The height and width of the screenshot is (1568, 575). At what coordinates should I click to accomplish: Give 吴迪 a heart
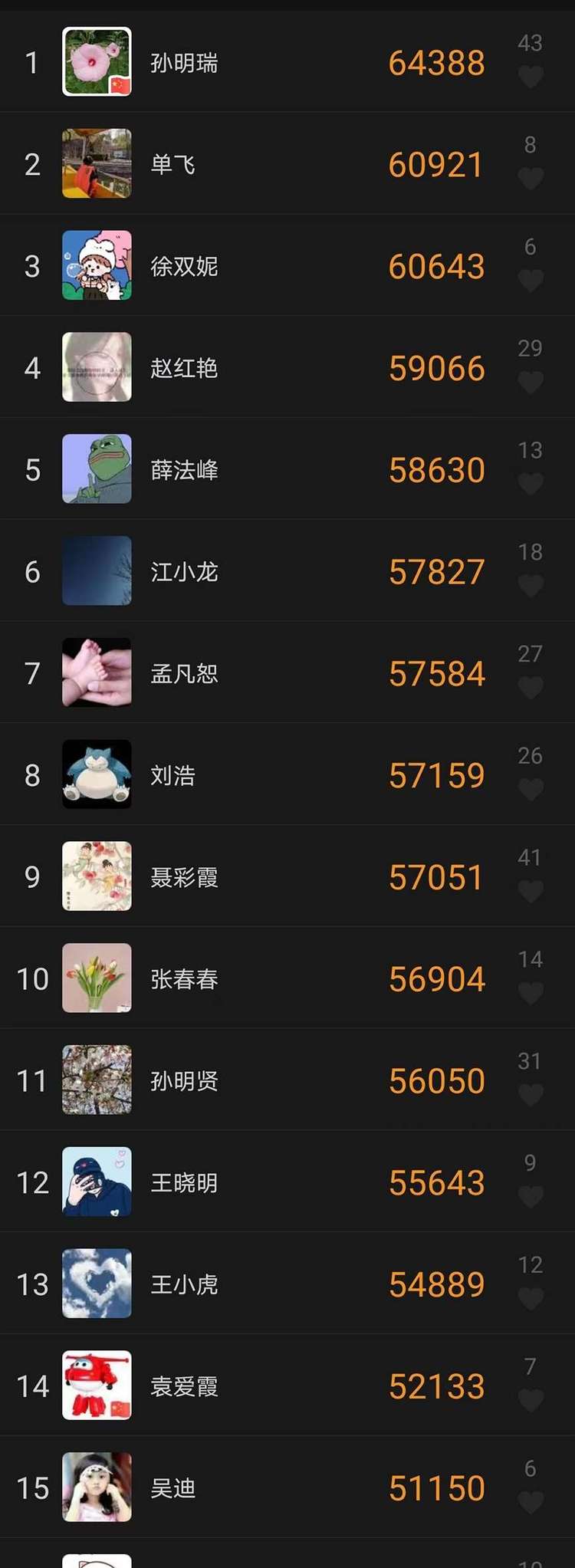530,1502
